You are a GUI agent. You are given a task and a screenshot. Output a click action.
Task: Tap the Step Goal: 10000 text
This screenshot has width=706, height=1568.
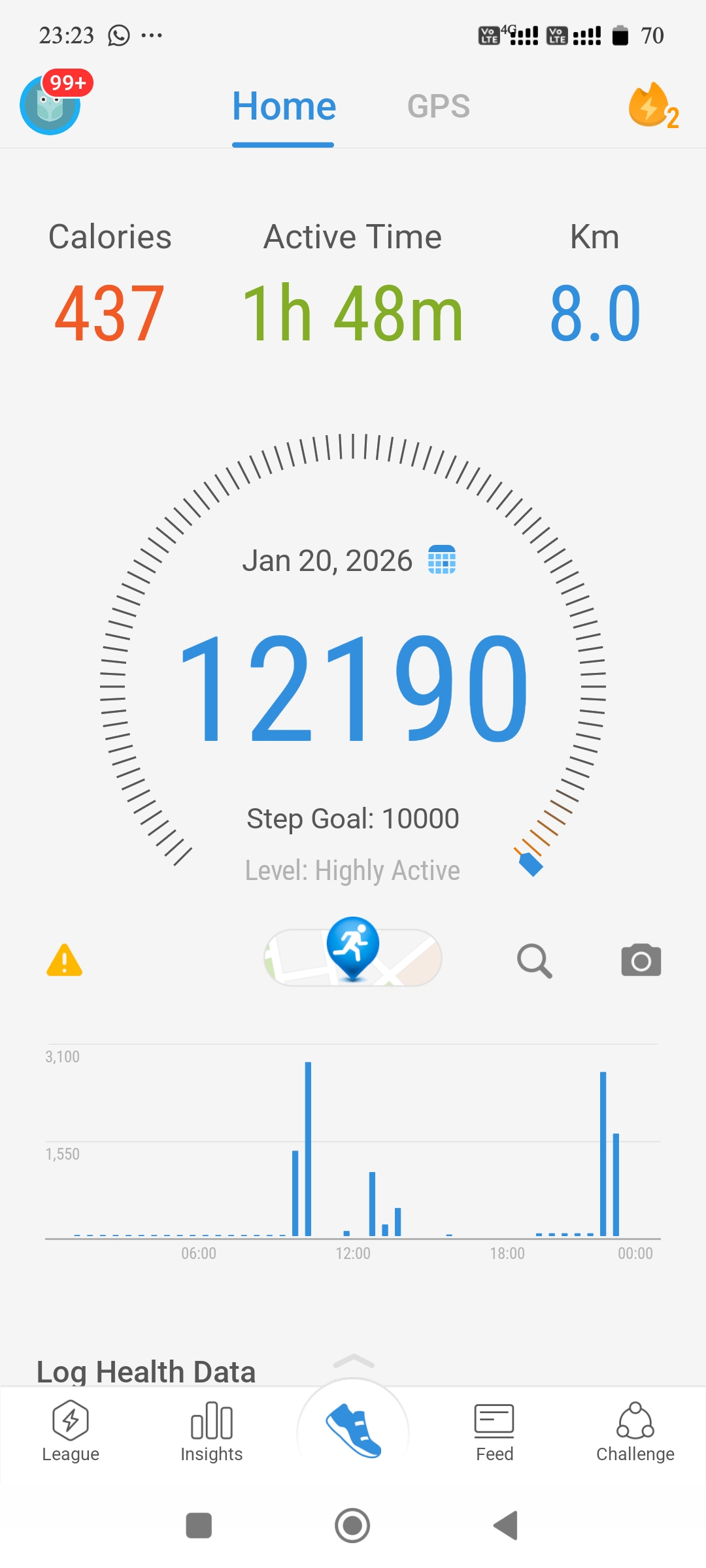352,818
